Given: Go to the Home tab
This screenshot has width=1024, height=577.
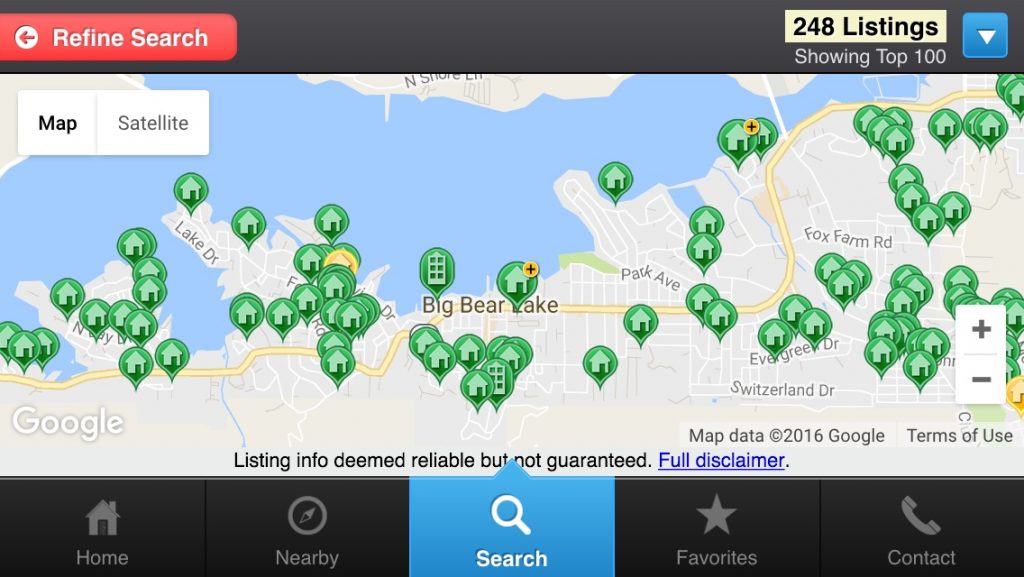Looking at the screenshot, I should pos(102,530).
